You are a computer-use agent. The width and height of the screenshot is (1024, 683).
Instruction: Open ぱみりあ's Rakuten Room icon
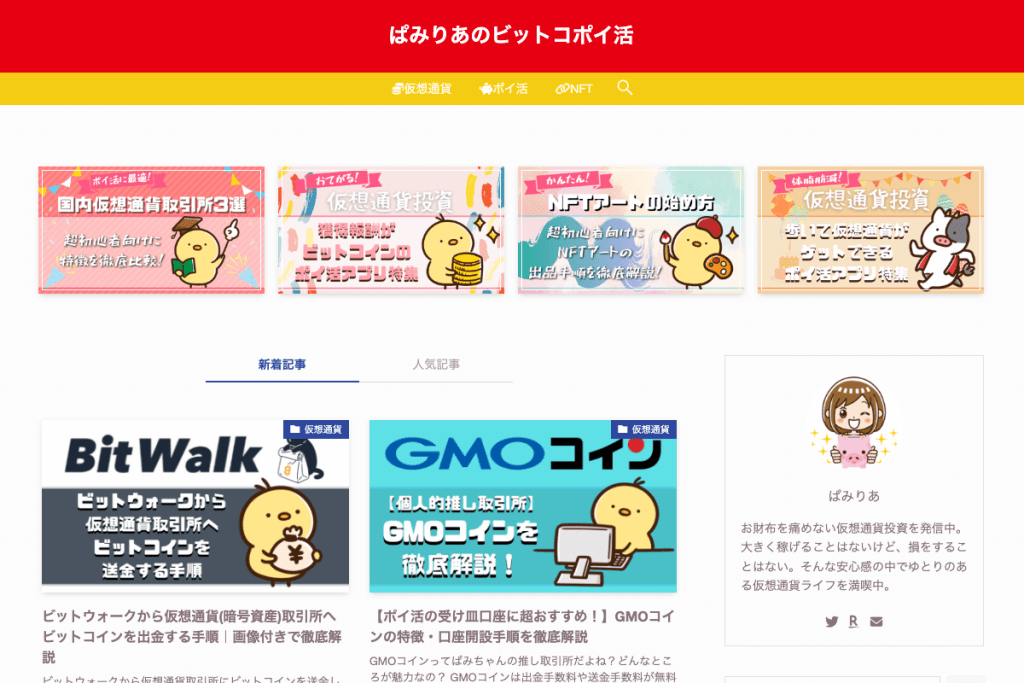tap(853, 621)
